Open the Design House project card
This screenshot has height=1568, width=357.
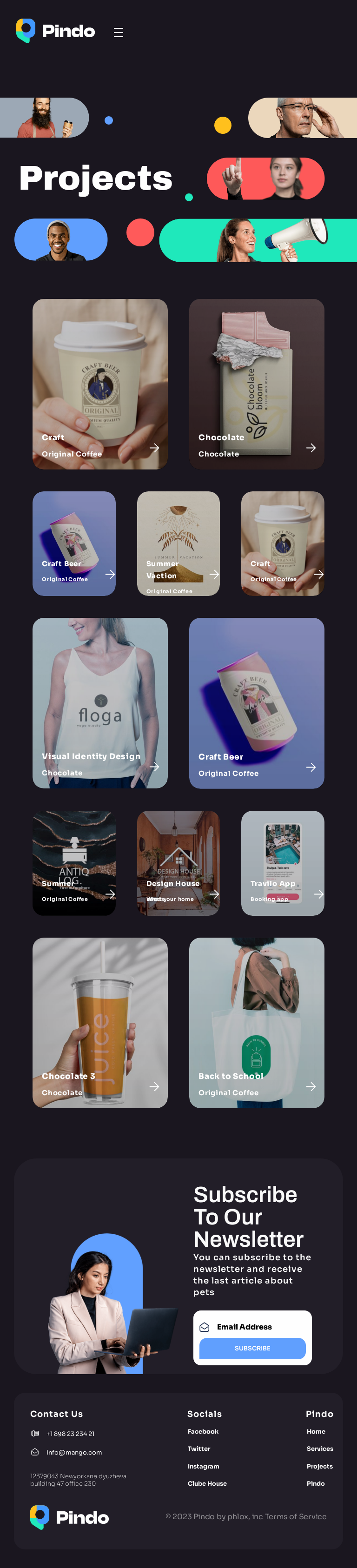tap(178, 862)
